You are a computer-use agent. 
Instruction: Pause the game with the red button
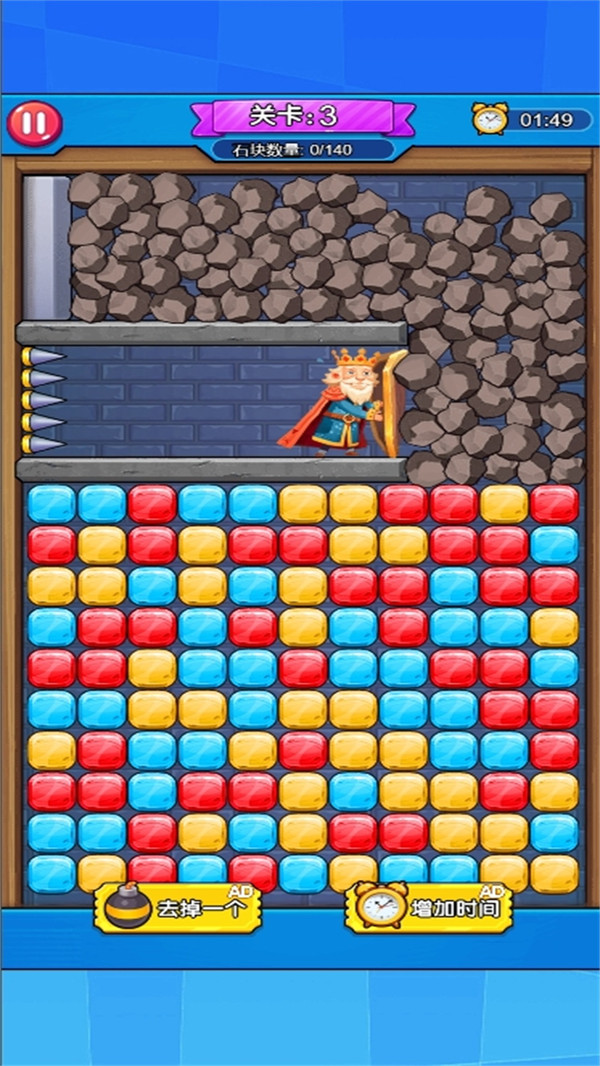click(x=35, y=124)
